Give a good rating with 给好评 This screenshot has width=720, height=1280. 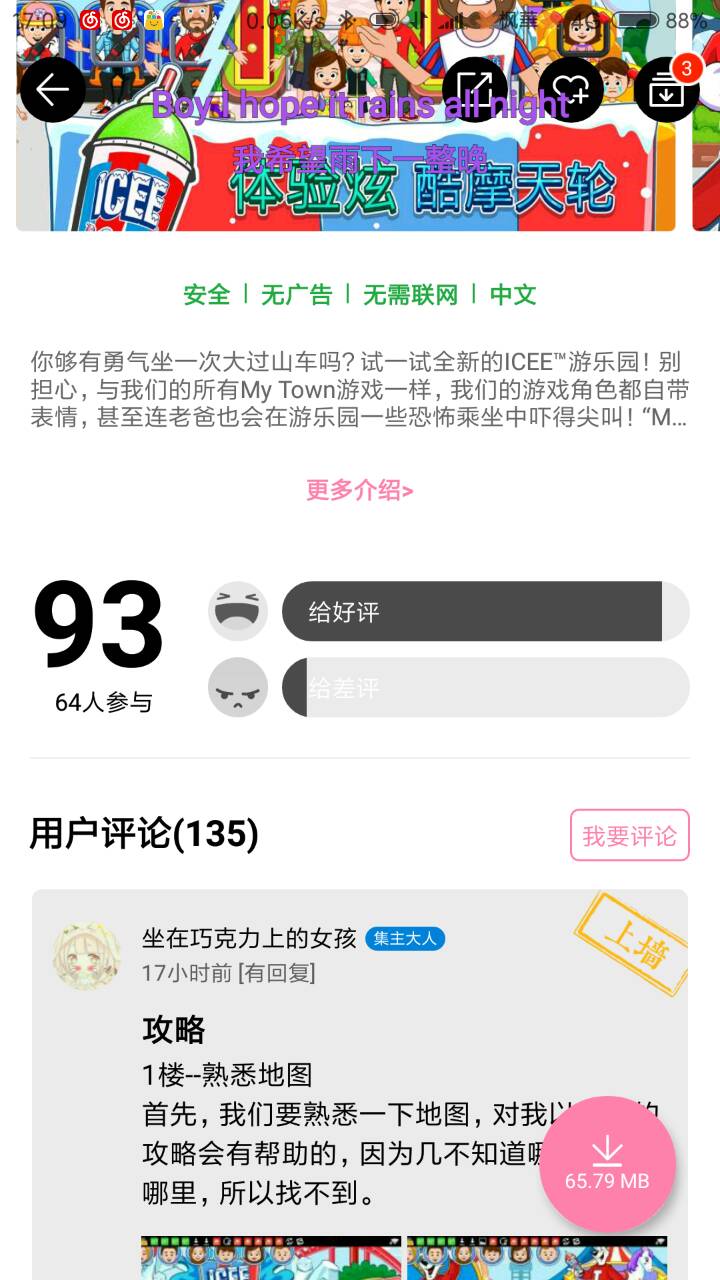coord(485,611)
